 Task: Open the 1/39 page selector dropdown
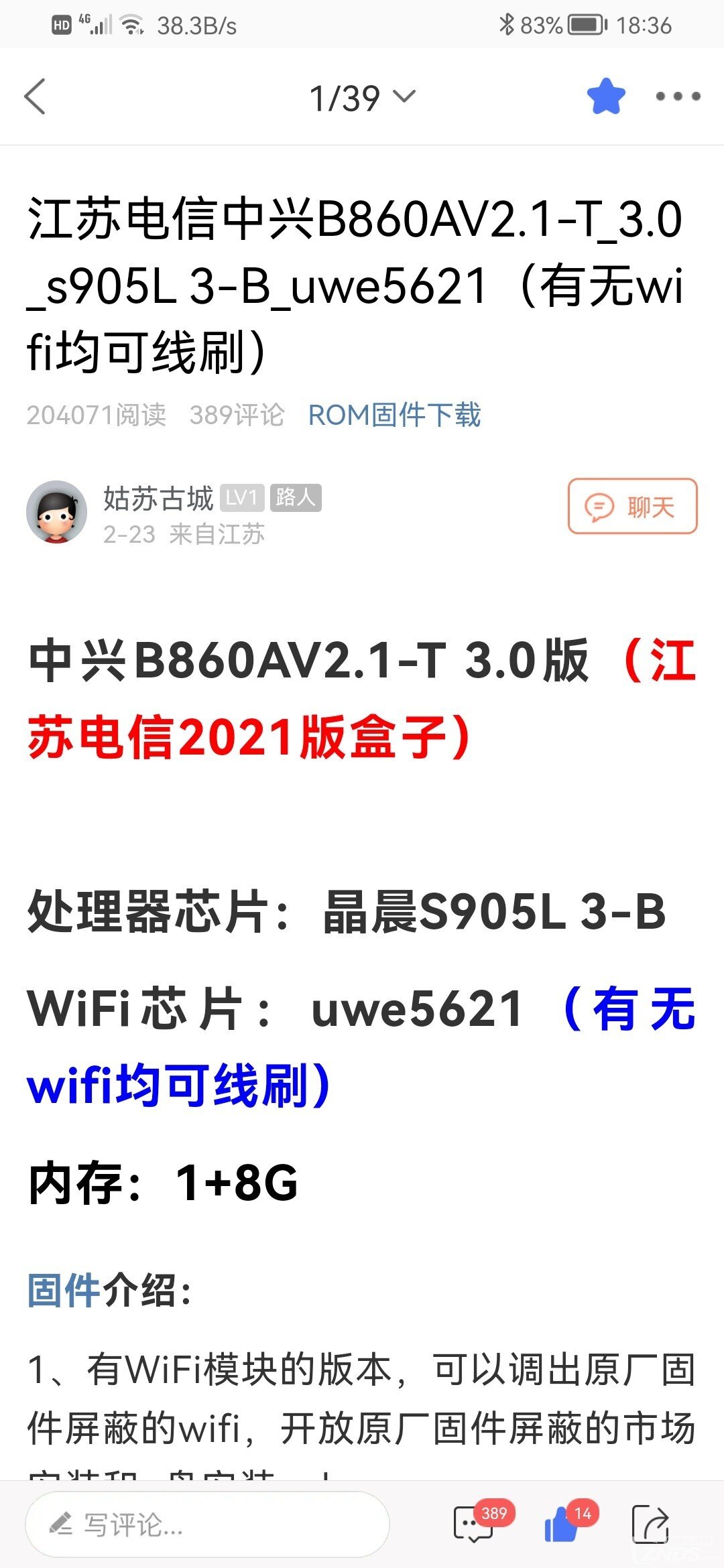362,98
